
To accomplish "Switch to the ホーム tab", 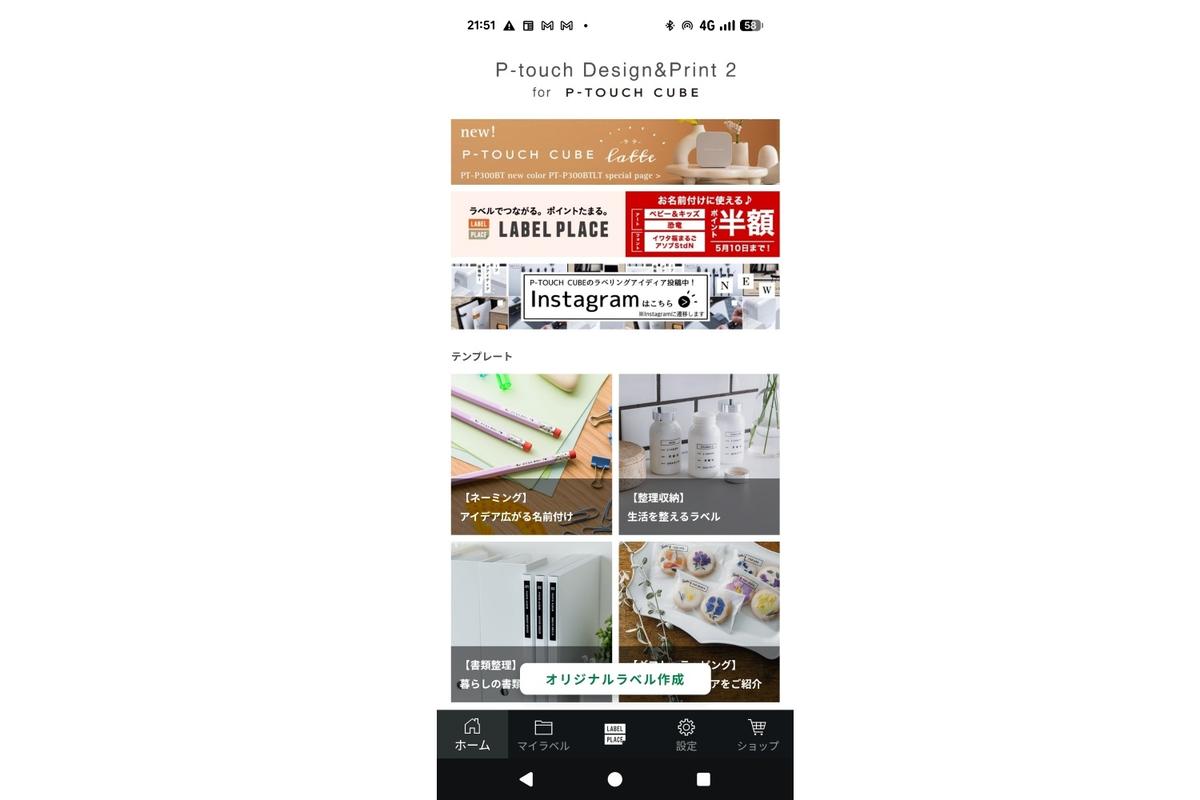I will 472,734.
